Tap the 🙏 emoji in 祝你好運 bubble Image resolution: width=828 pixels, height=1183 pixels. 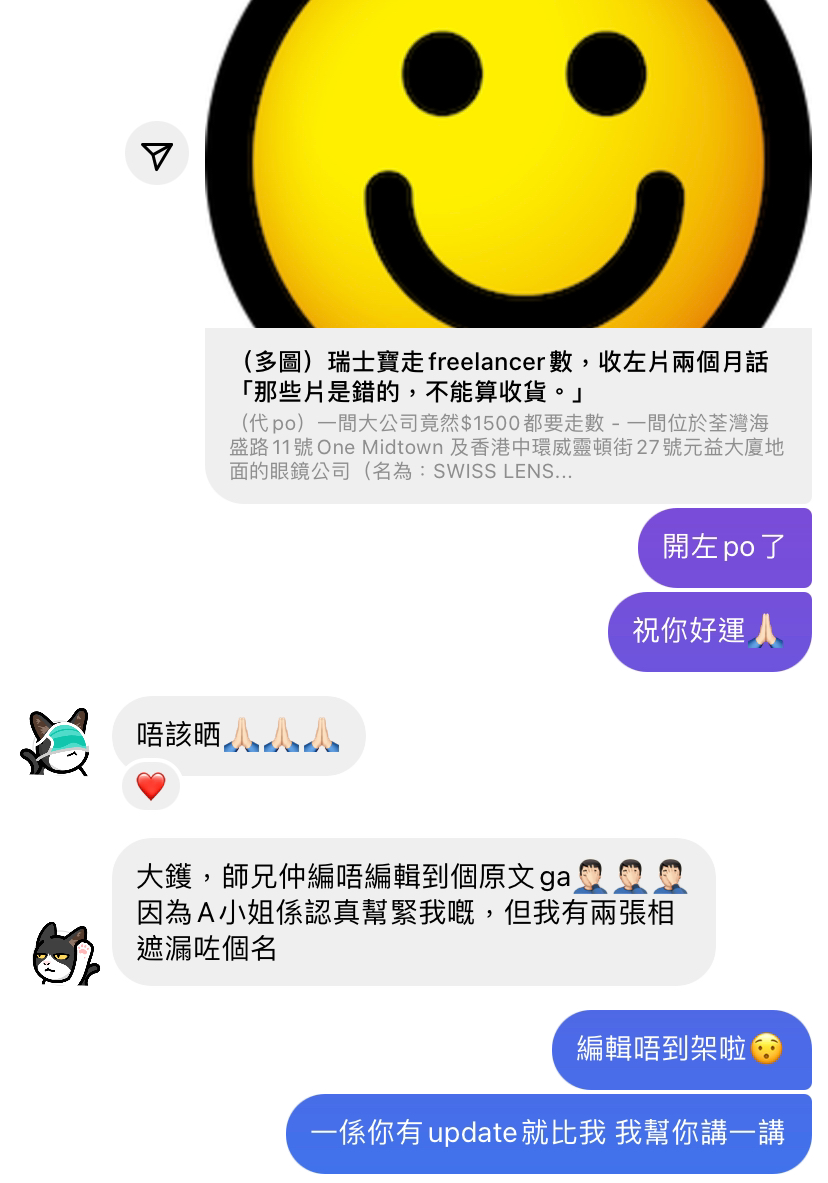tap(767, 631)
